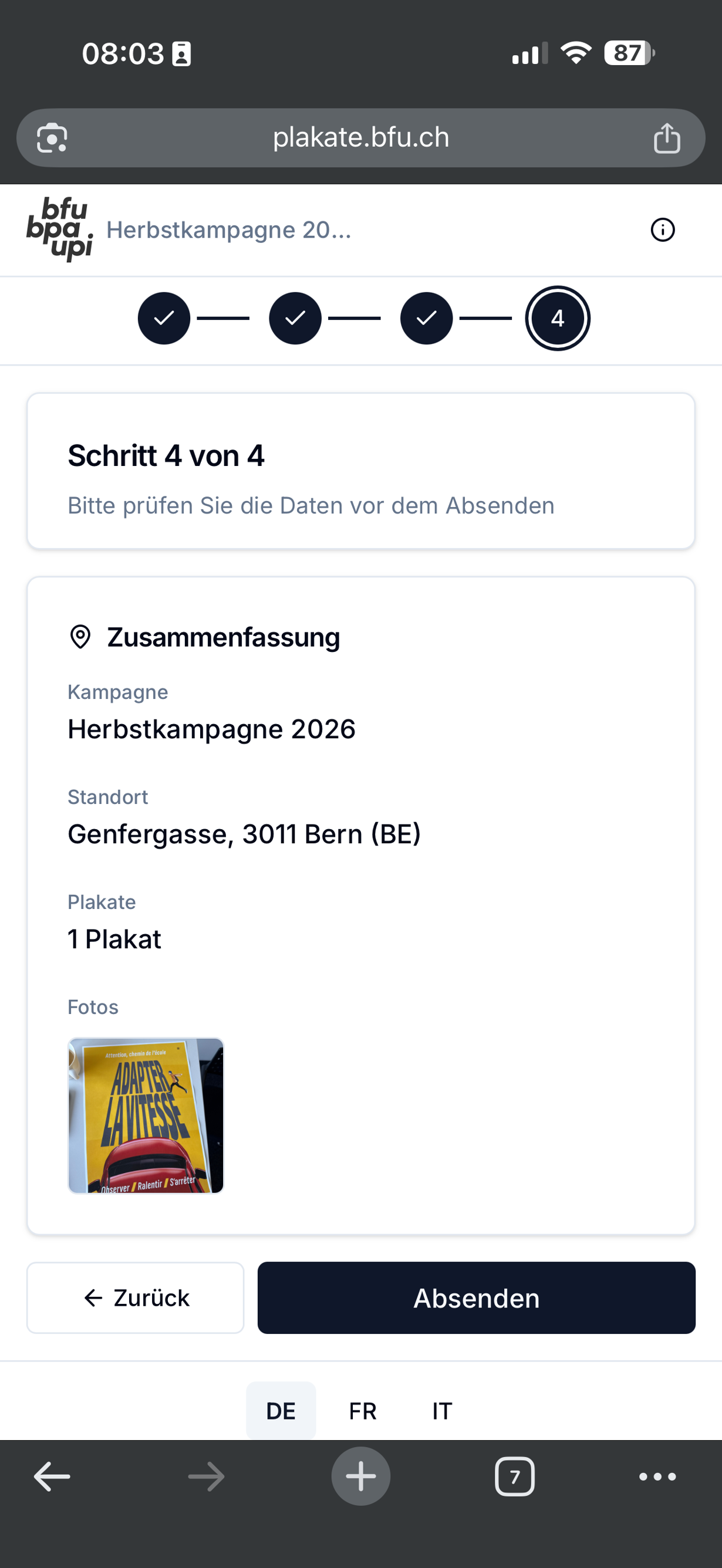This screenshot has width=722, height=1568.
Task: Submit the form with Absenden
Action: pyautogui.click(x=476, y=1297)
